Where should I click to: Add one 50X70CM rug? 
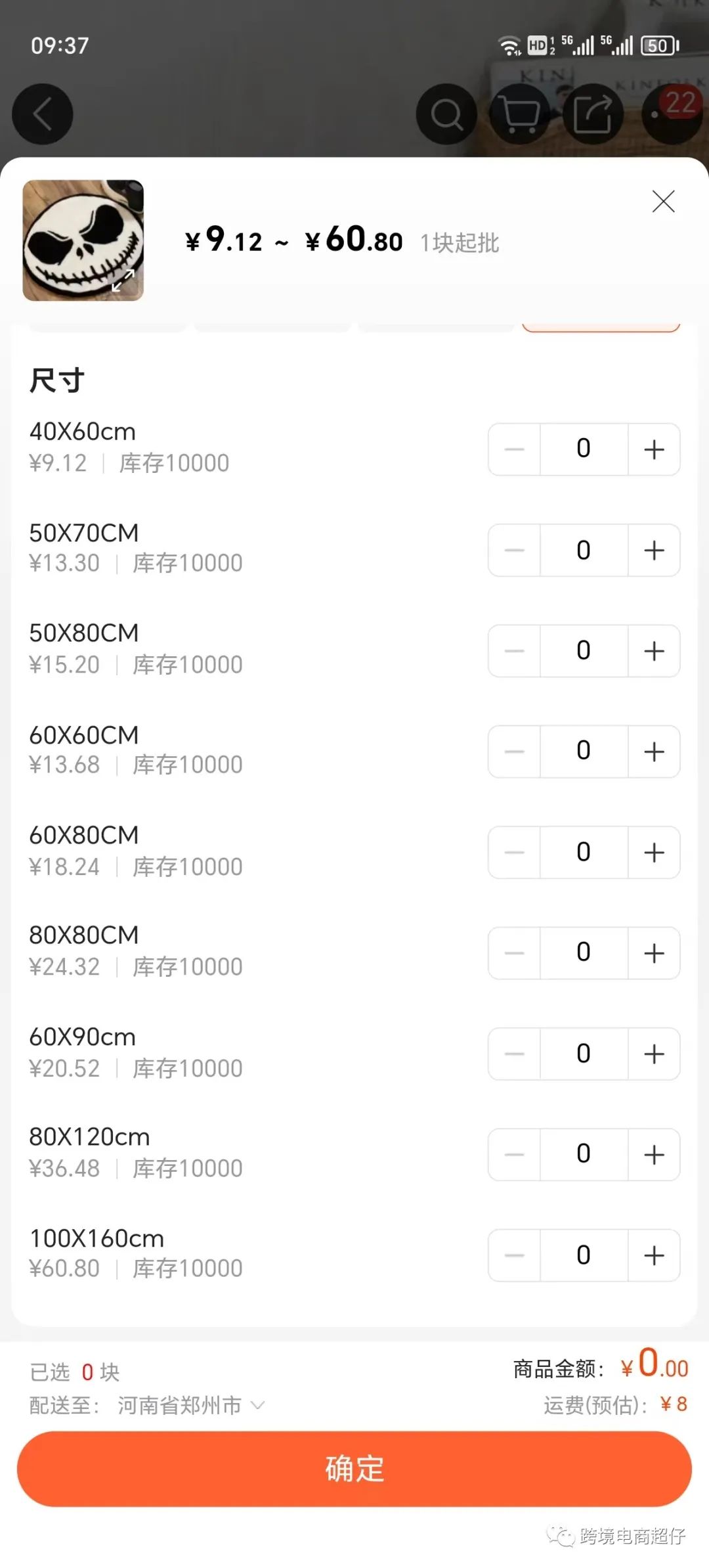coord(654,550)
